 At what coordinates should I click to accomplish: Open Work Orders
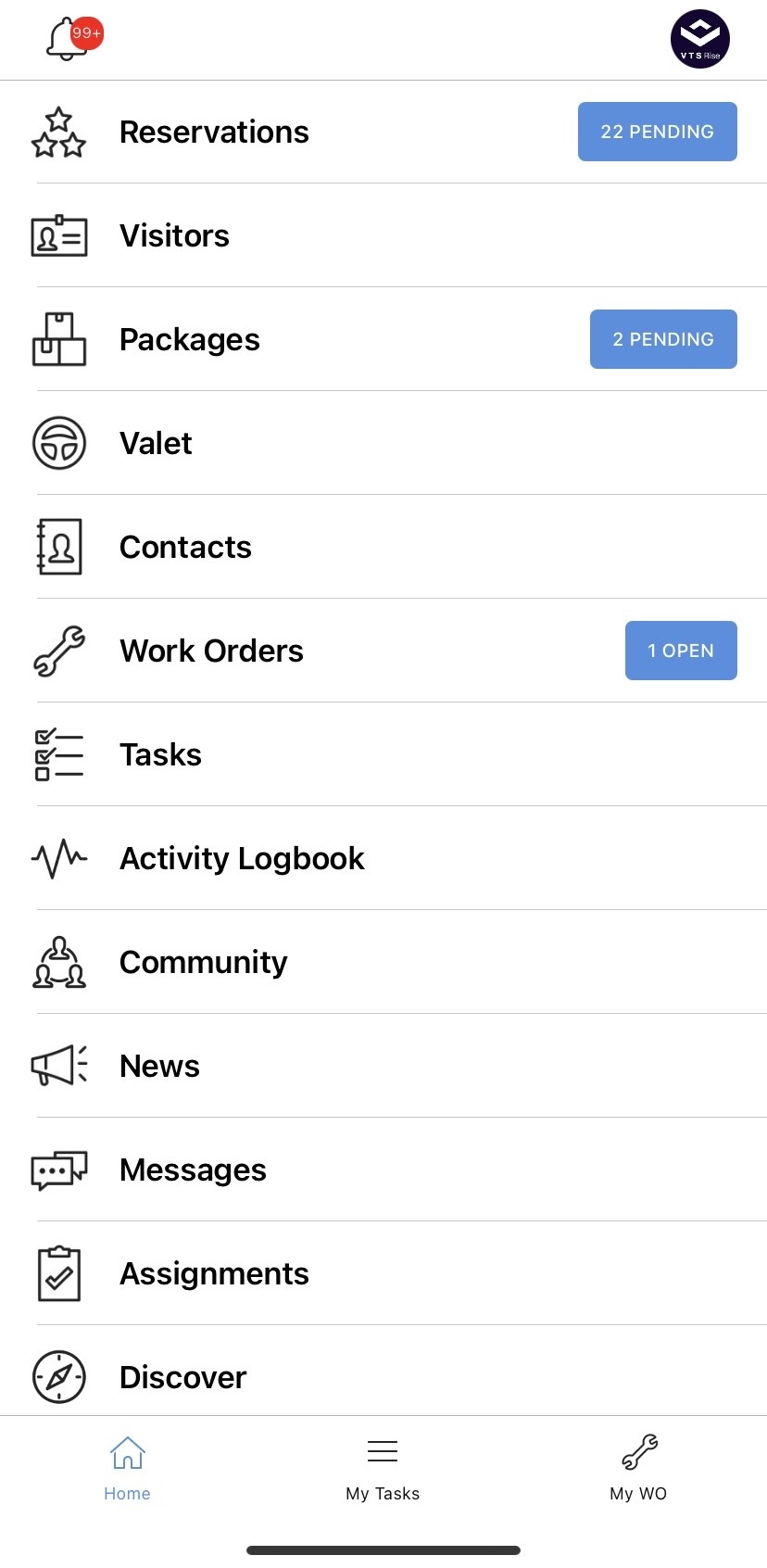[211, 651]
